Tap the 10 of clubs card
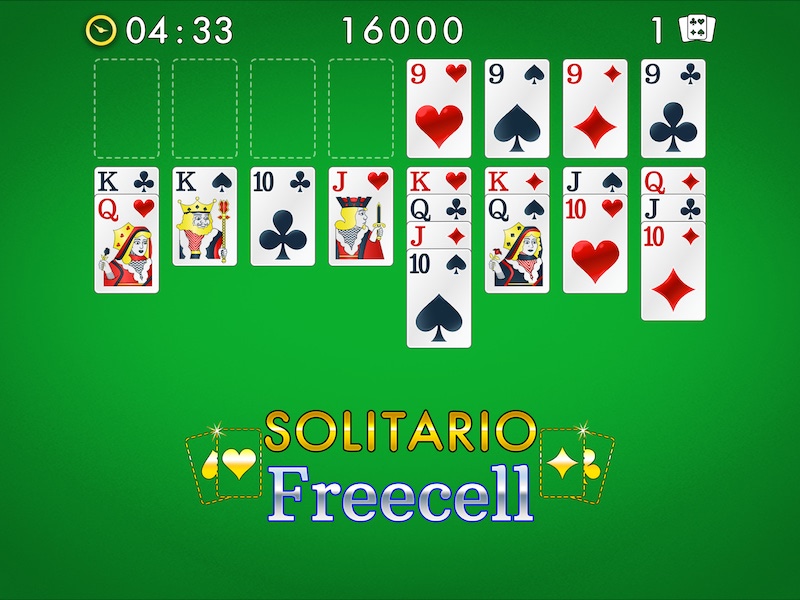800x600 pixels. point(282,218)
